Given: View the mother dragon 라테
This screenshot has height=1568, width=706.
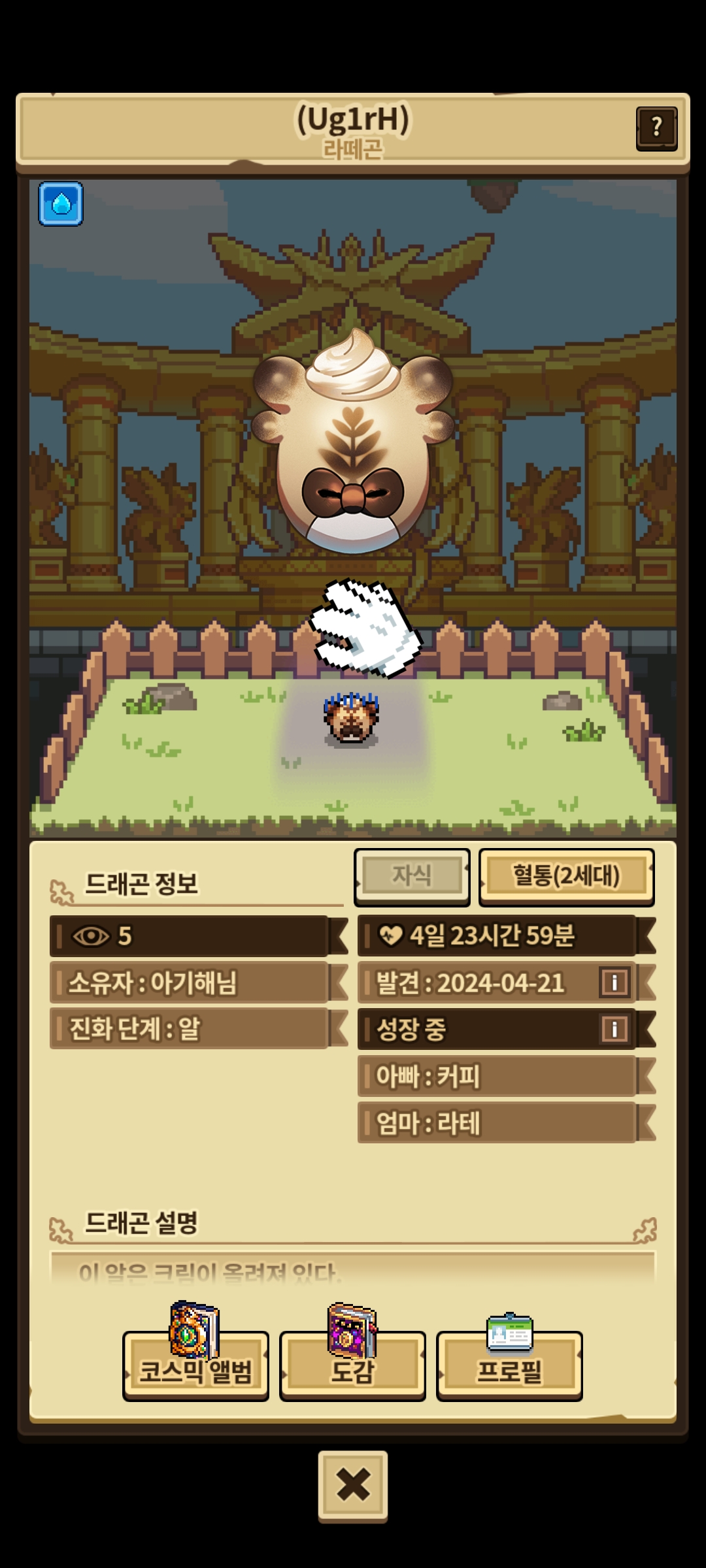Looking at the screenshot, I should (497, 1123).
